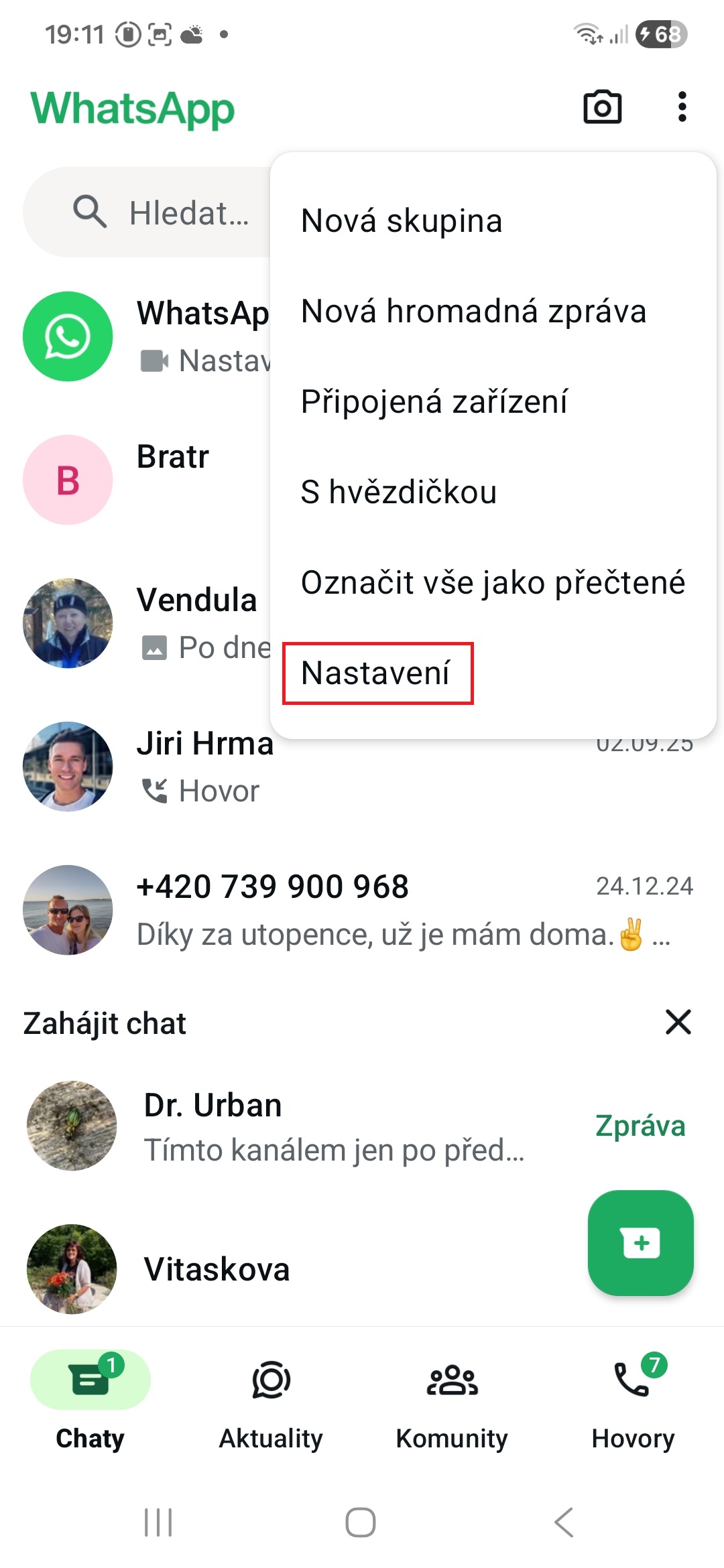Tap Zpráva next to Dr. Urban
This screenshot has height=1568, width=724.
(x=640, y=1126)
